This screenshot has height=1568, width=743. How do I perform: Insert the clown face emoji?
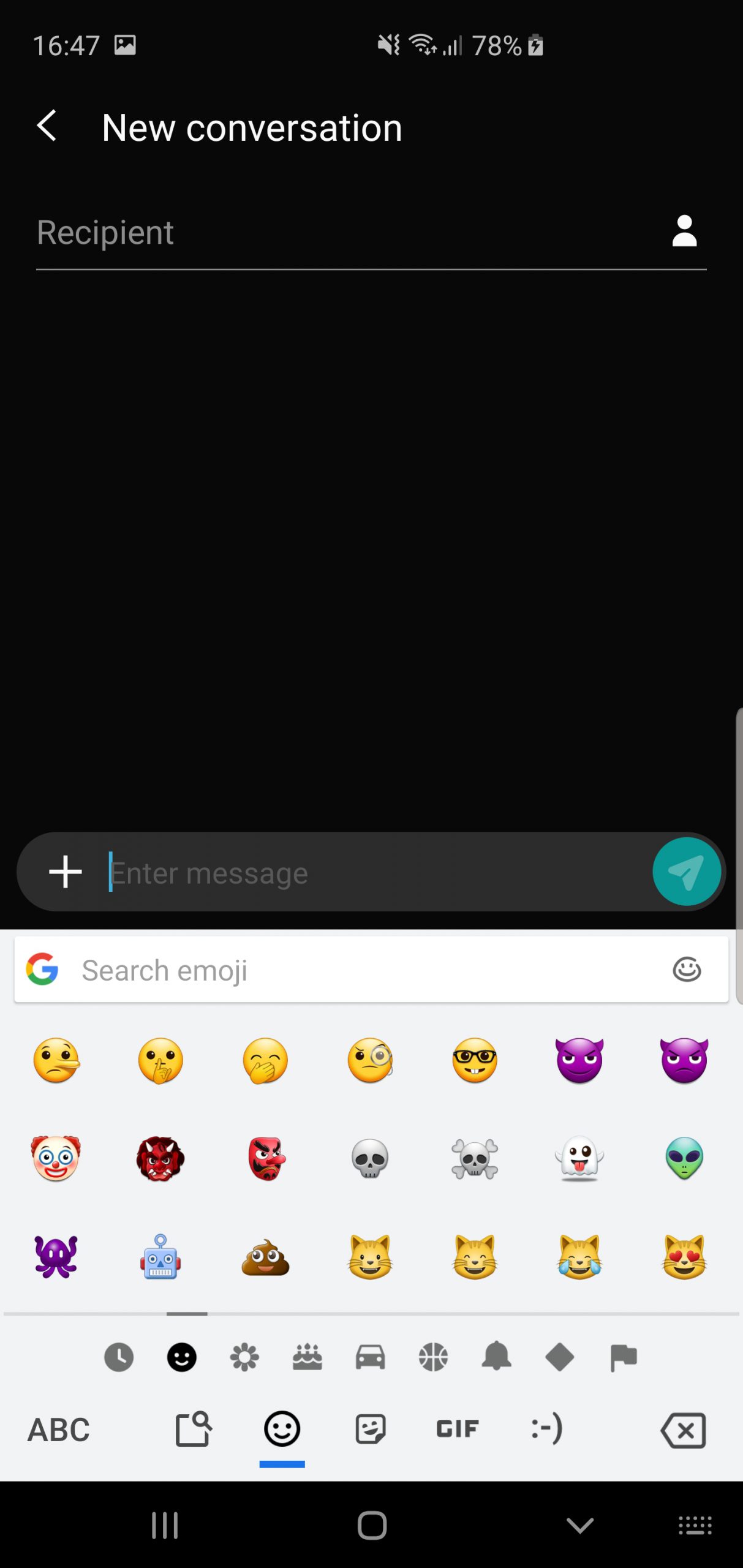click(x=56, y=1158)
